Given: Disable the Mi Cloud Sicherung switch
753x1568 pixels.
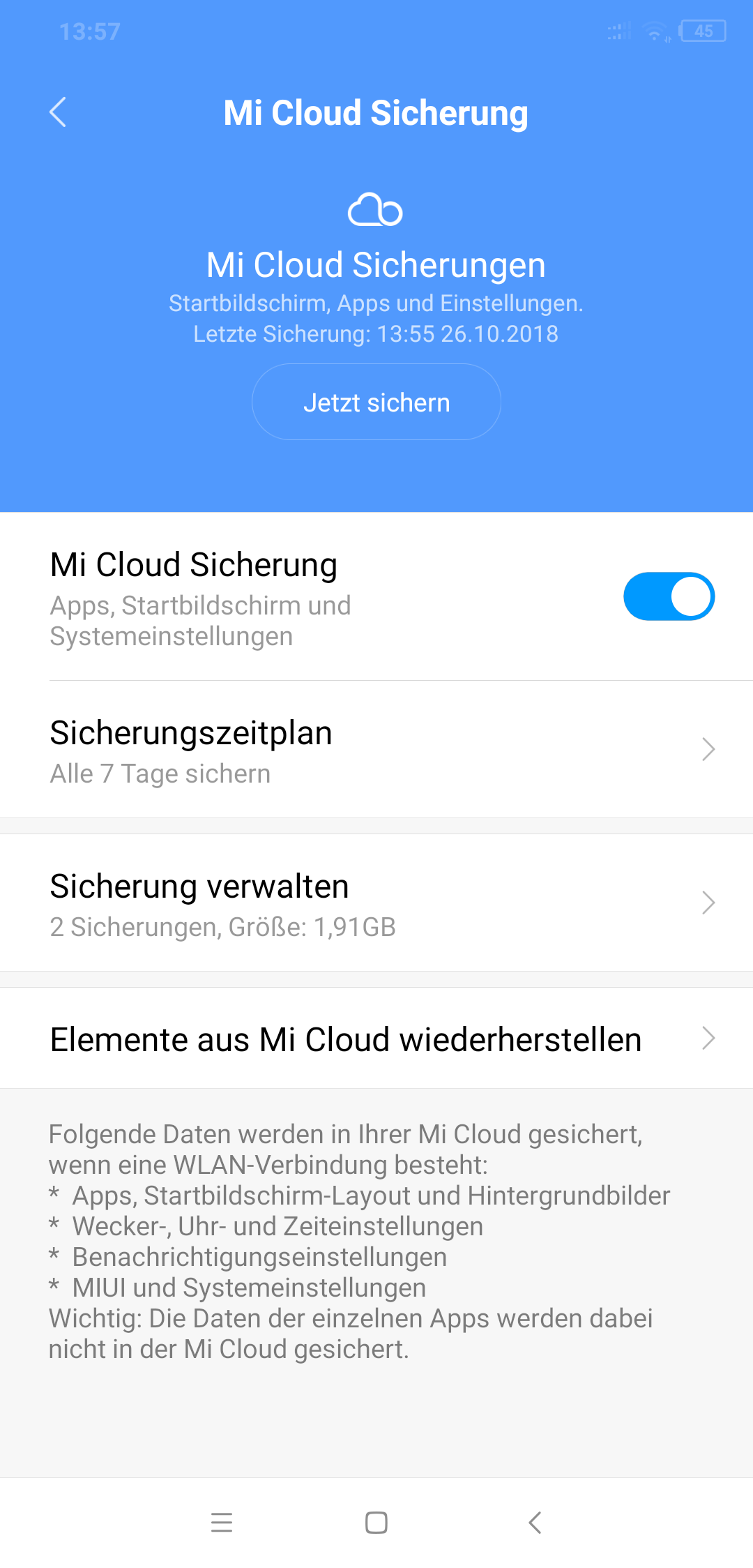Looking at the screenshot, I should pos(669,596).
